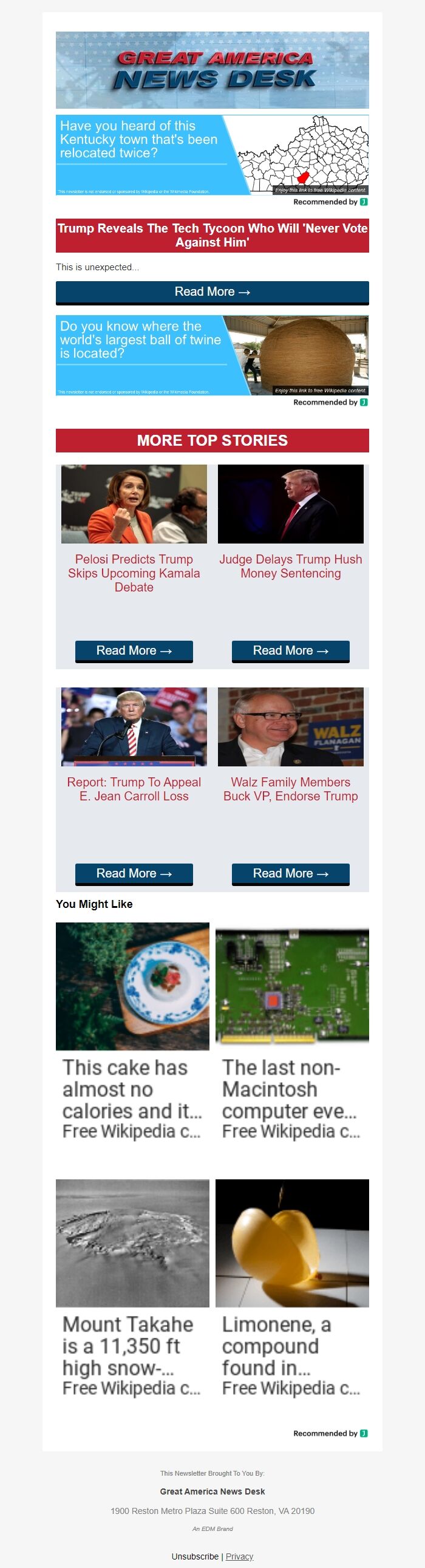
Task: Tap the Unsubscribe link
Action: click(195, 1556)
